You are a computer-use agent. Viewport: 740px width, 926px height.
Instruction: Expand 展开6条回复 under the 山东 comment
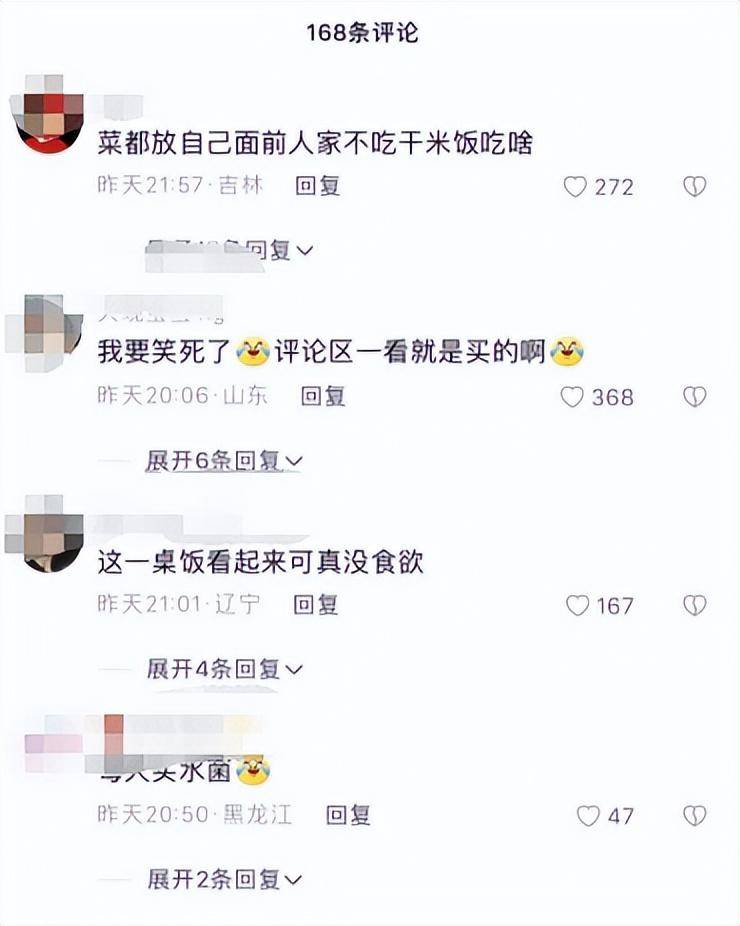pyautogui.click(x=224, y=460)
